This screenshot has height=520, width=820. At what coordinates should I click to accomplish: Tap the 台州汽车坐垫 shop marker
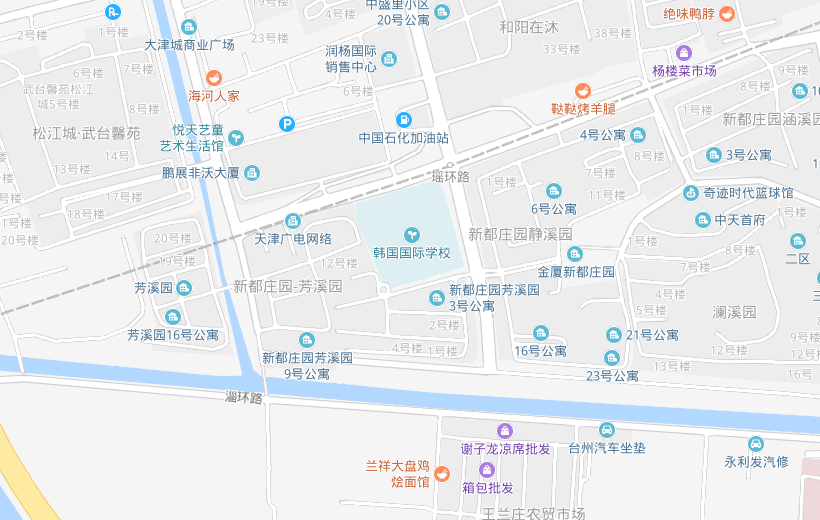click(606, 430)
